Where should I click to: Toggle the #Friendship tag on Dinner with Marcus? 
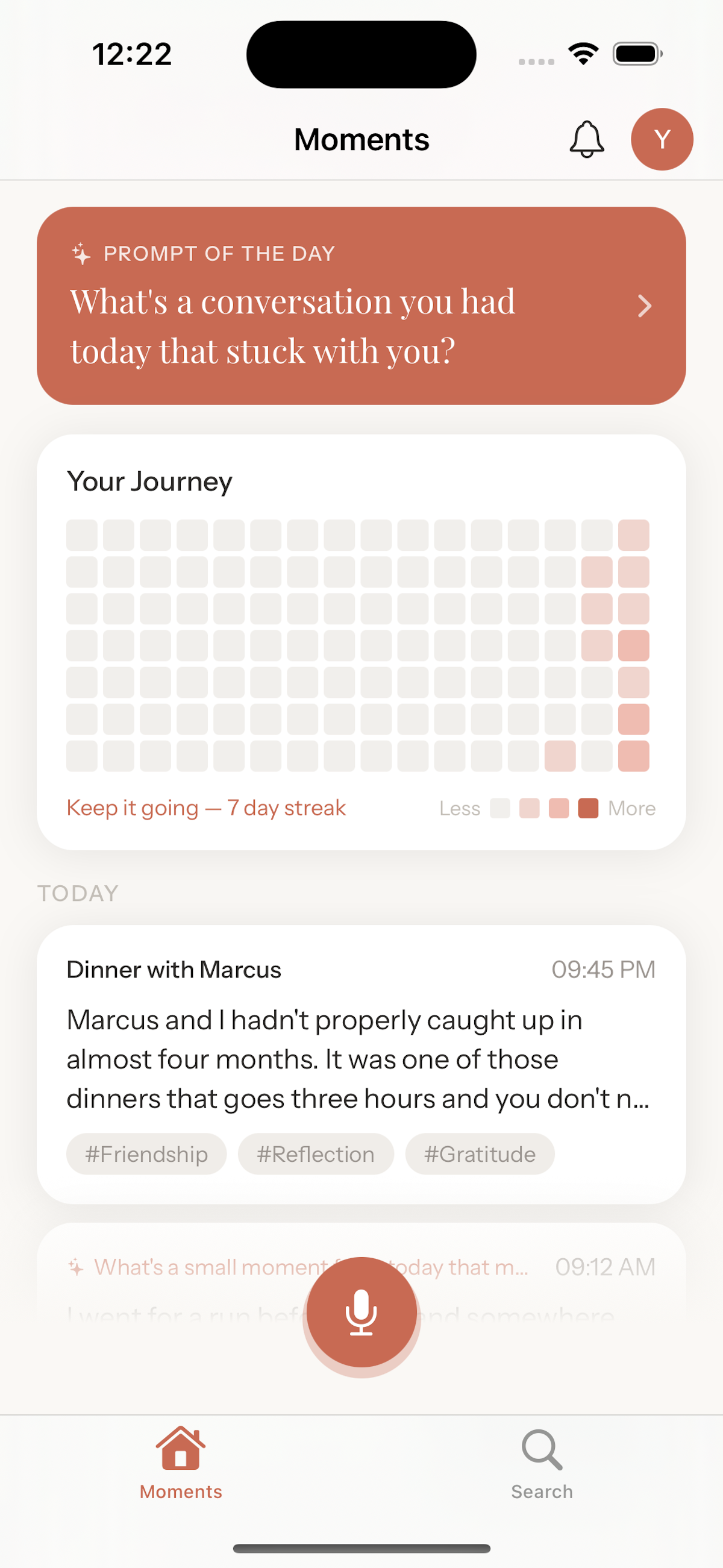(x=146, y=1153)
